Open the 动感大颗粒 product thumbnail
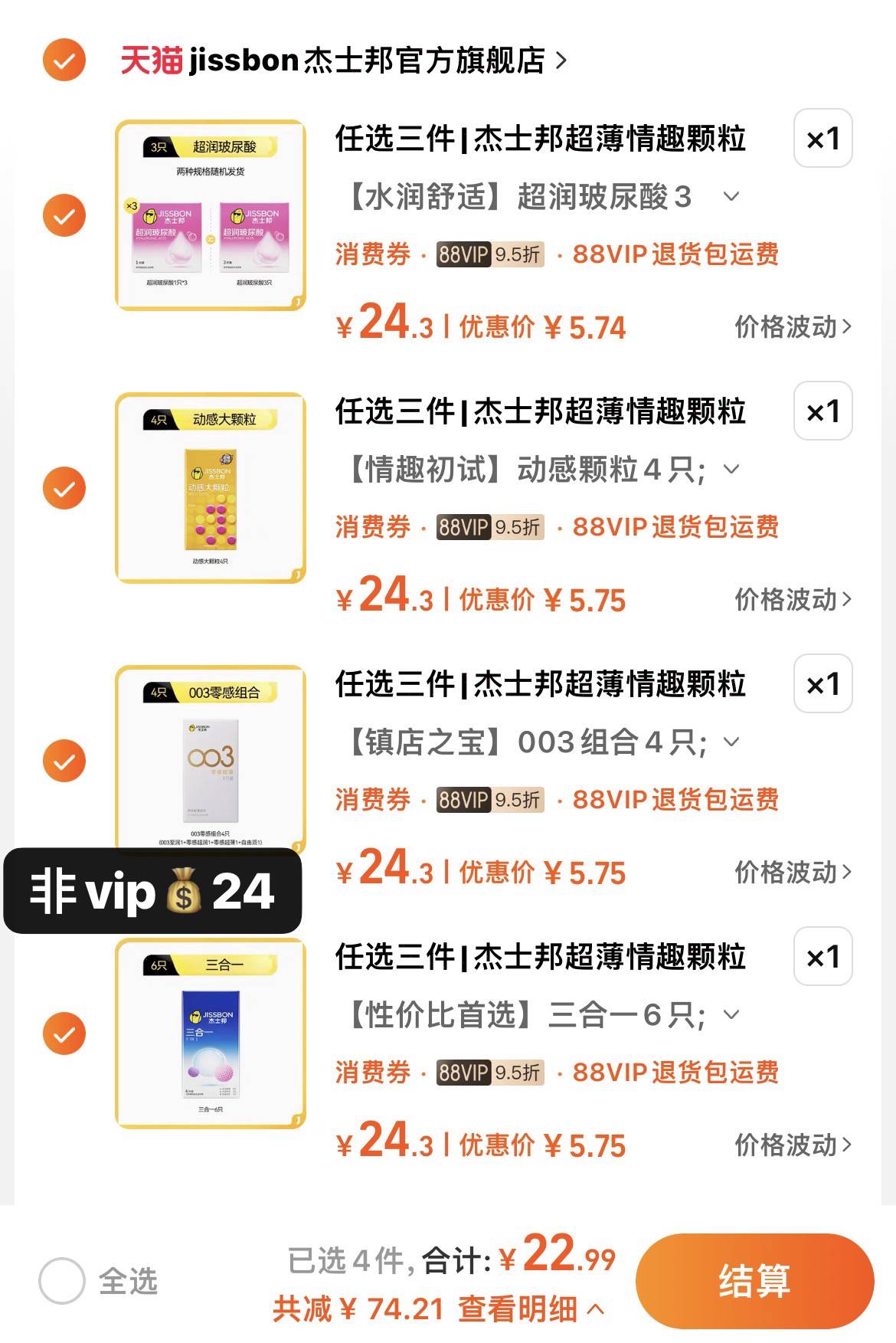The height and width of the screenshot is (1343, 896). coord(210,486)
